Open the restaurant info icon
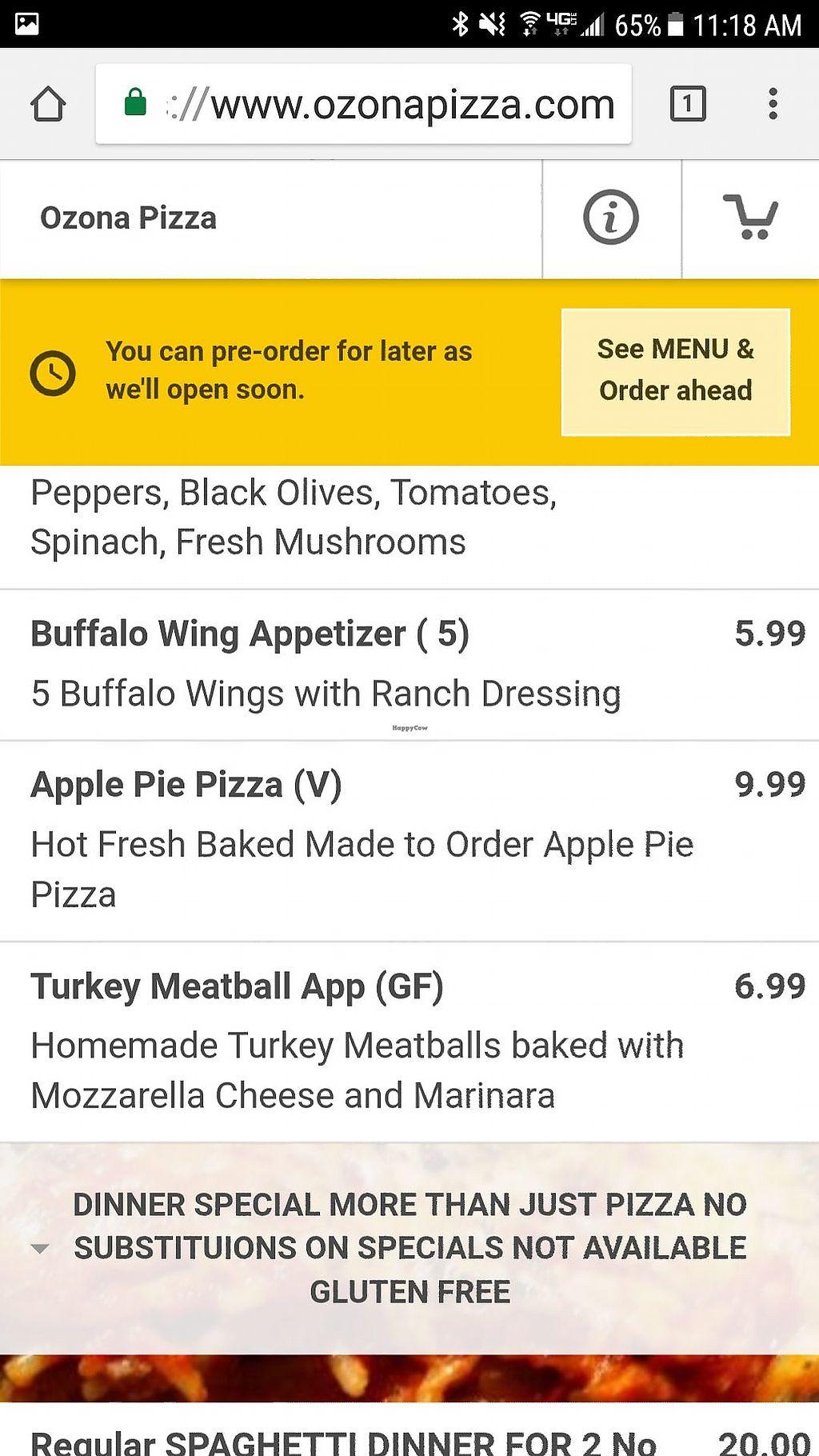Image resolution: width=819 pixels, height=1456 pixels. 611,218
